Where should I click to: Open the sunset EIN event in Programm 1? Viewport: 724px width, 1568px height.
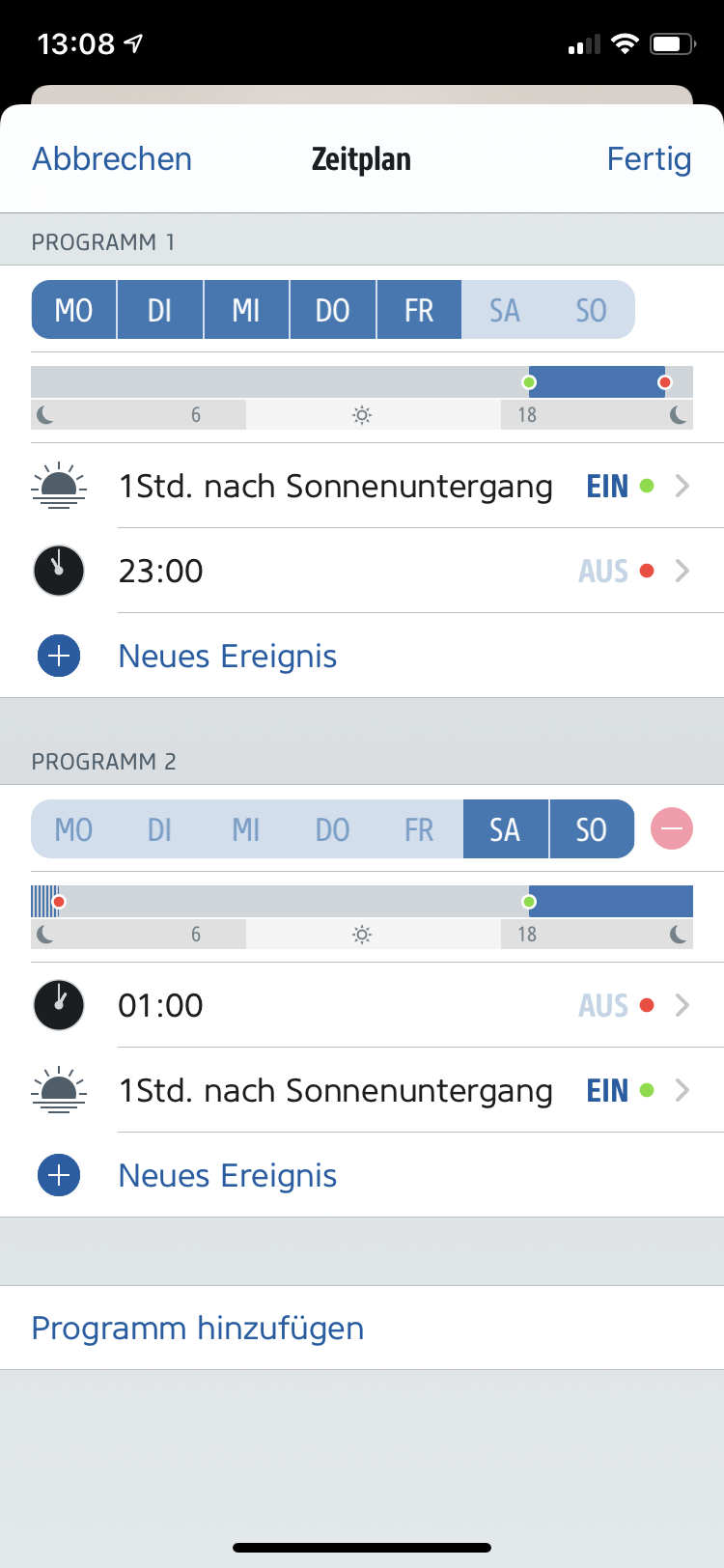[362, 486]
